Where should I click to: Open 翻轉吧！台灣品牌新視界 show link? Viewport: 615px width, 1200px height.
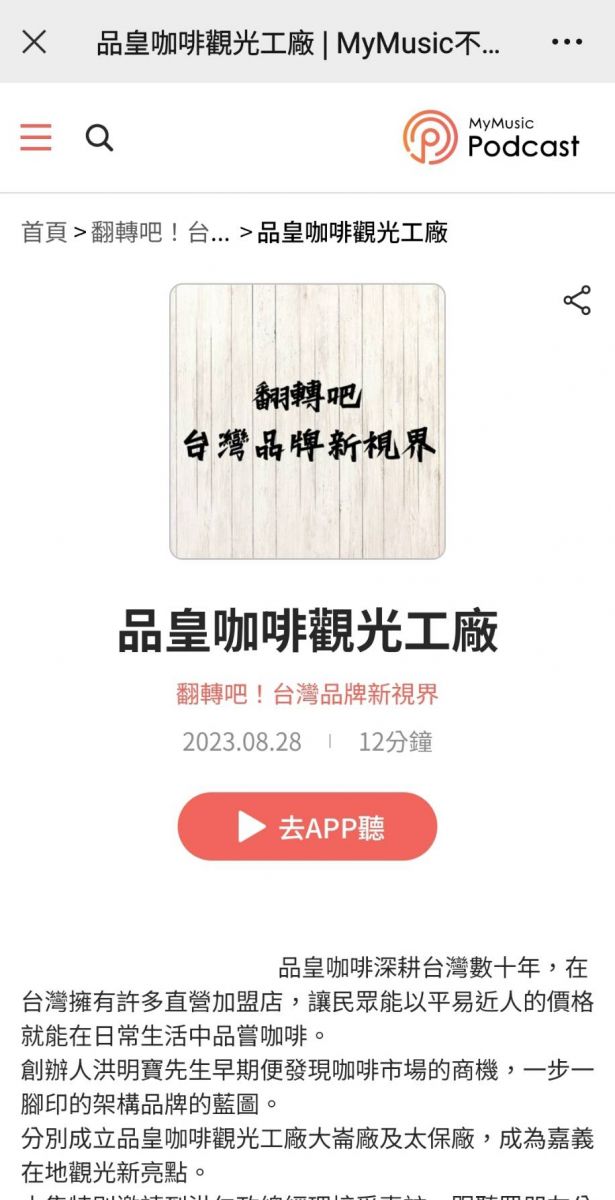point(307,694)
